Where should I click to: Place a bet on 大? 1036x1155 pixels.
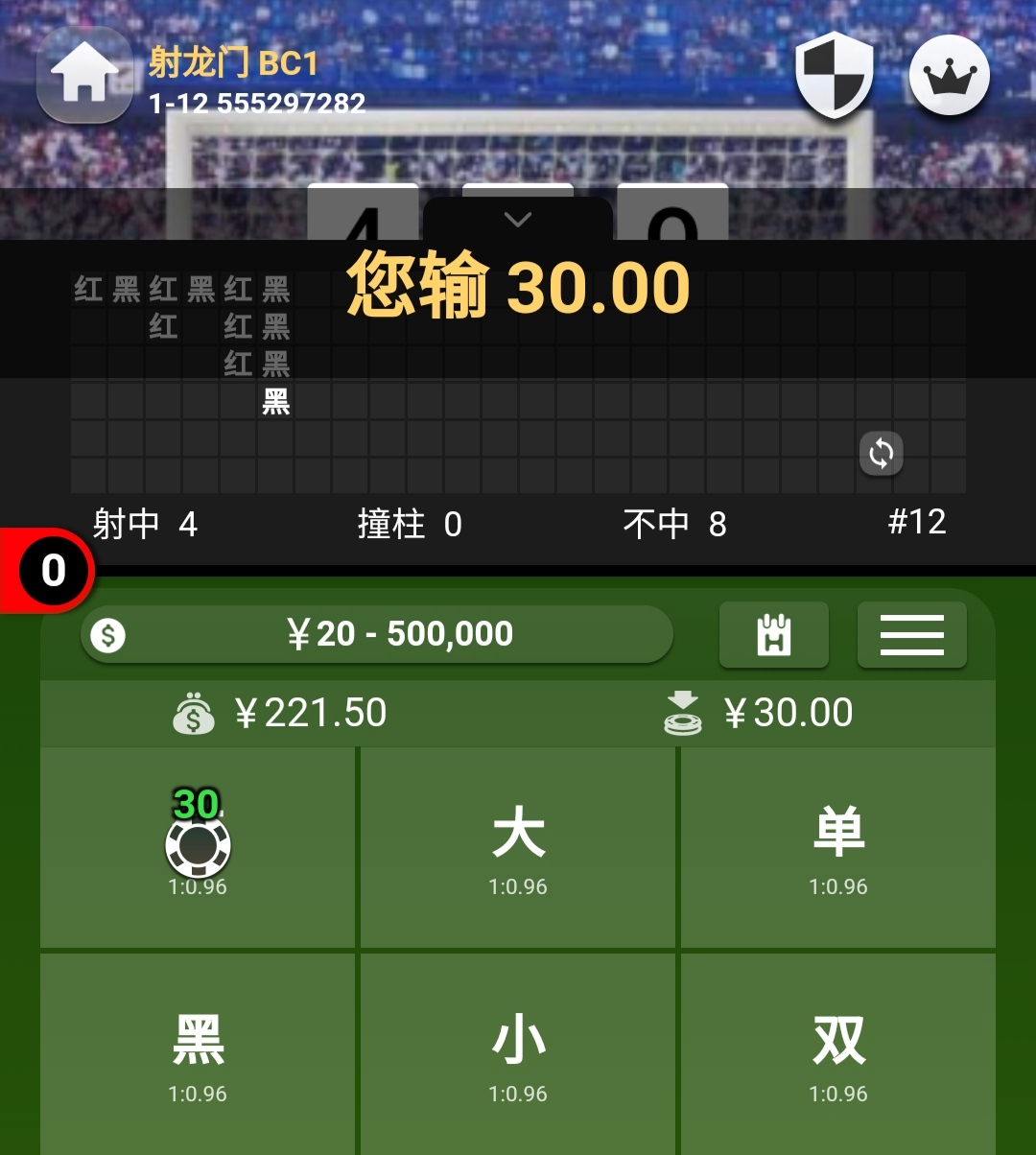click(518, 848)
